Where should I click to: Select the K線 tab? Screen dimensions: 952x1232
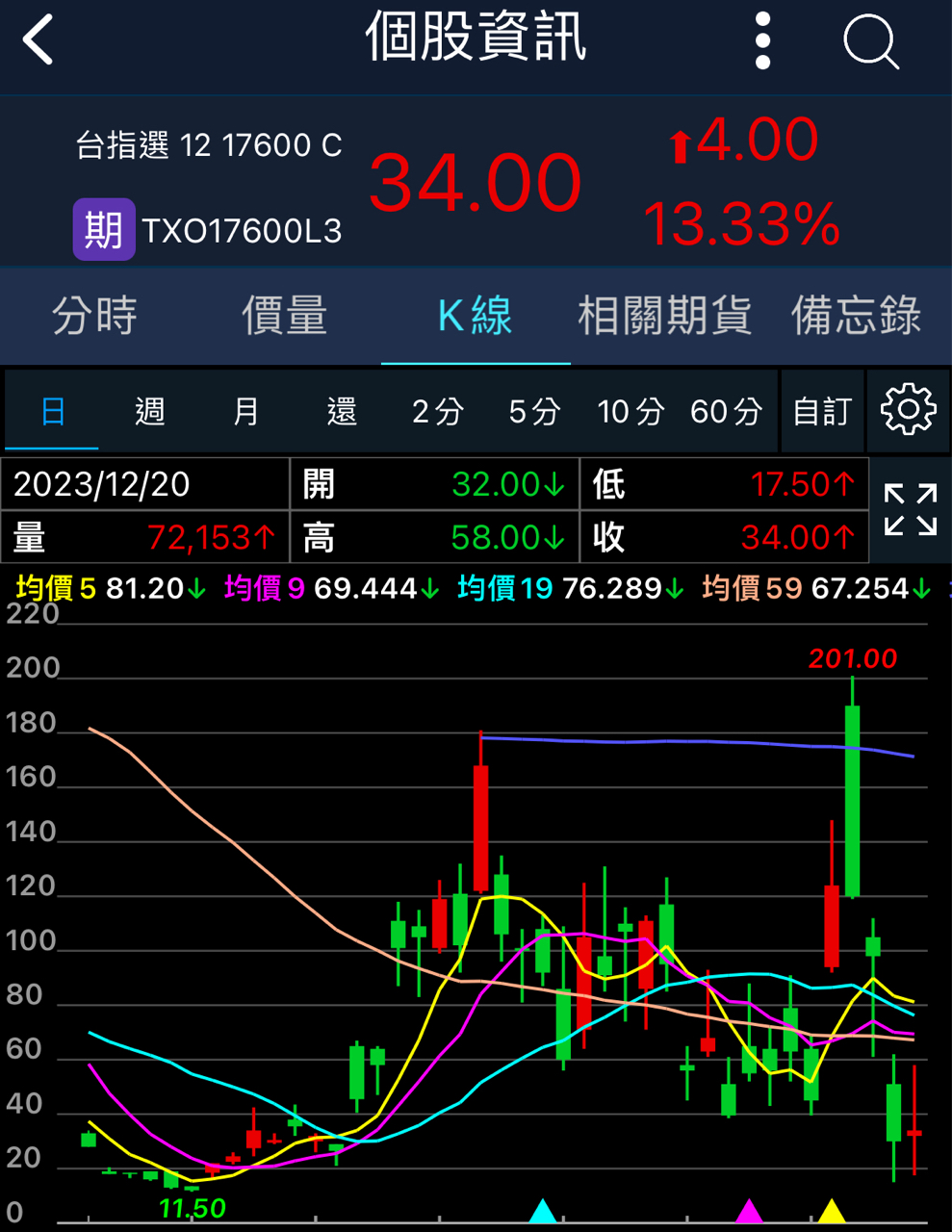pos(475,316)
